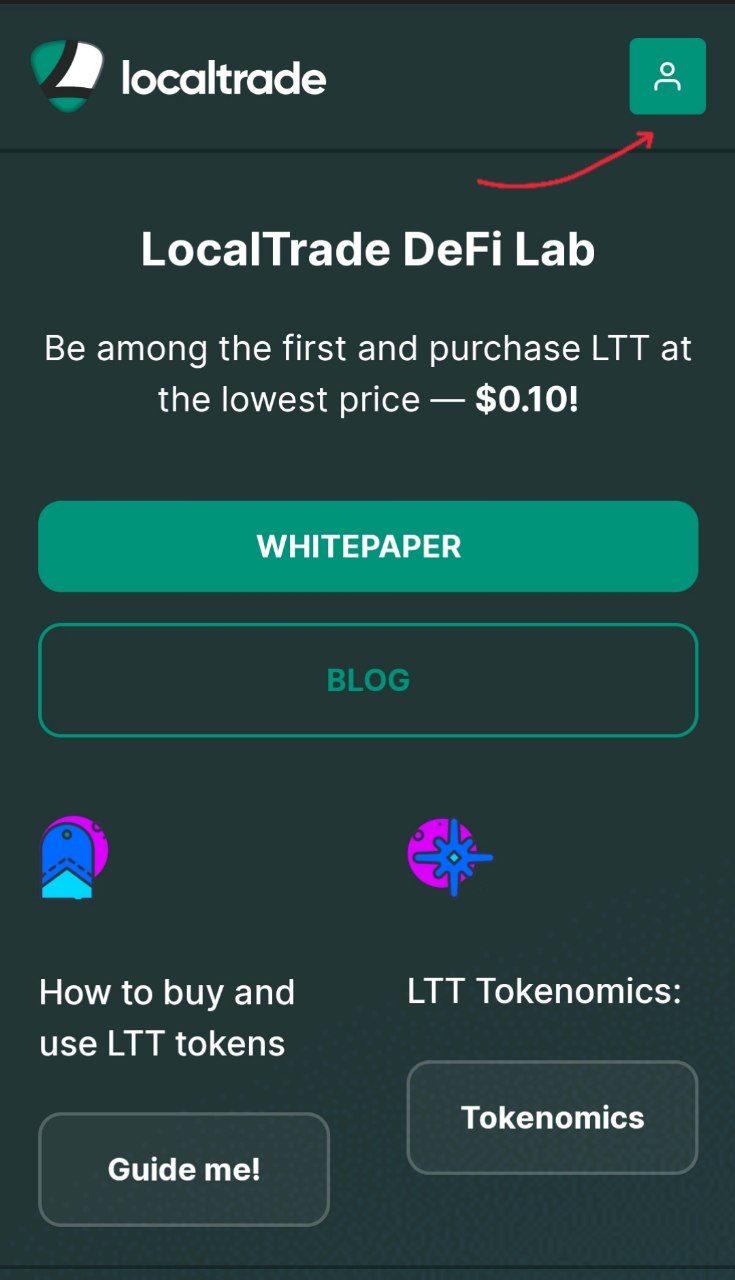Open the user account icon
Image resolution: width=735 pixels, height=1280 pixels.
click(667, 76)
